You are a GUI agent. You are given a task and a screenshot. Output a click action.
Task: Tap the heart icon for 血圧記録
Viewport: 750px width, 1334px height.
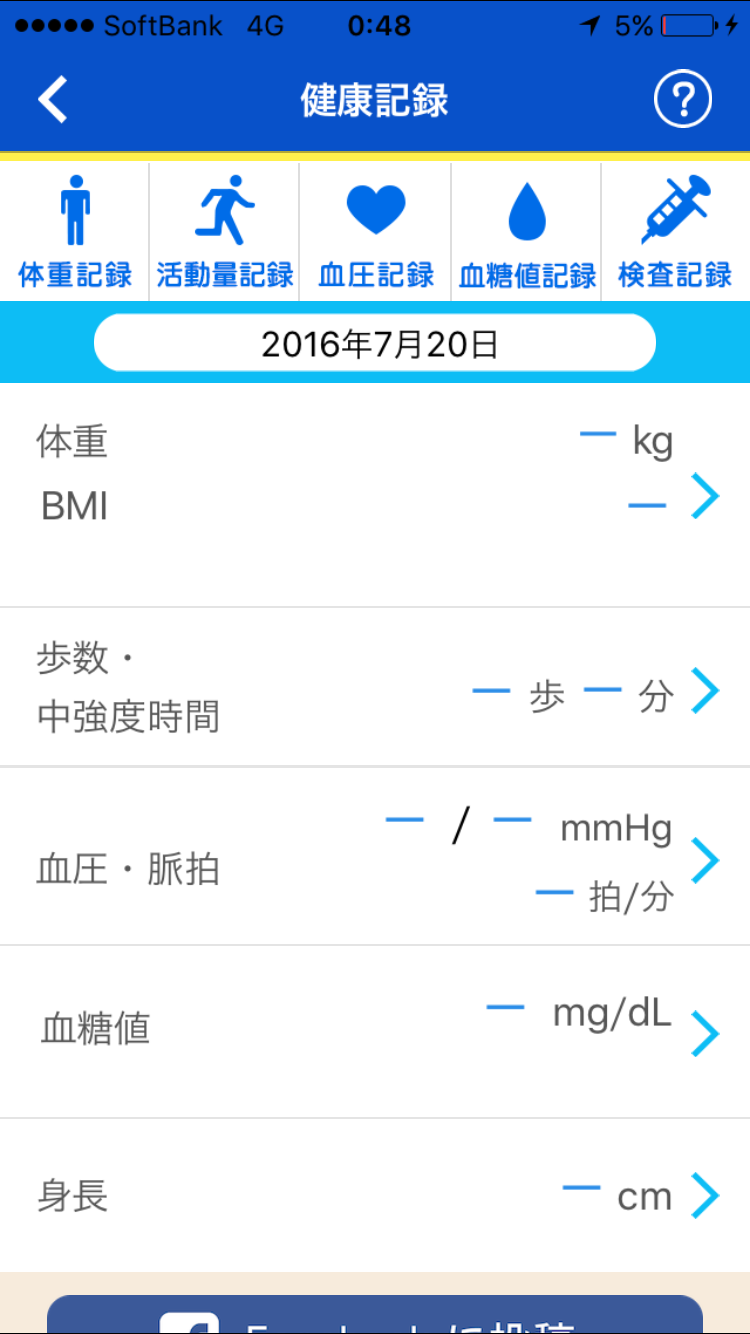point(375,210)
